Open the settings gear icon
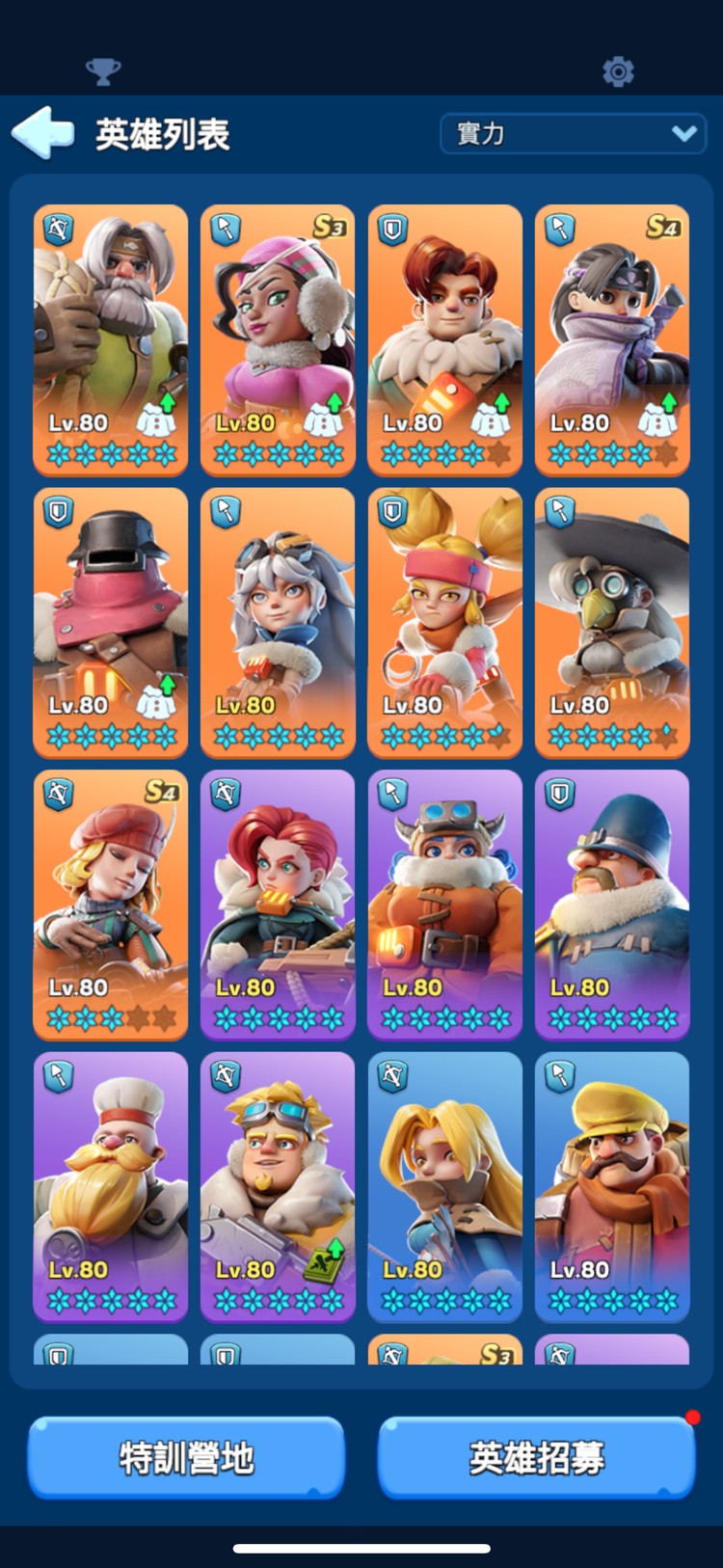This screenshot has width=723, height=1568. pyautogui.click(x=618, y=71)
